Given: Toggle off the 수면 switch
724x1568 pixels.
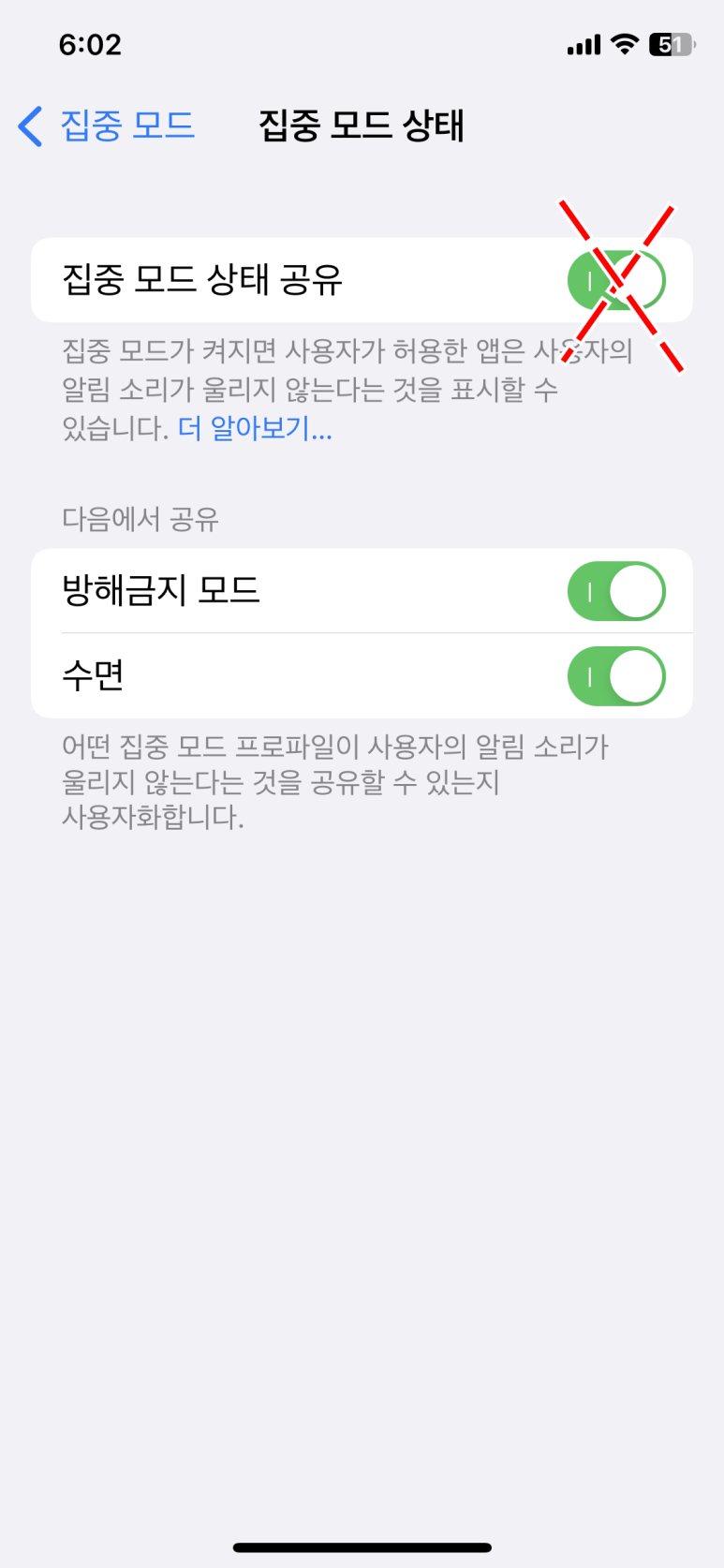Looking at the screenshot, I should pos(616,675).
